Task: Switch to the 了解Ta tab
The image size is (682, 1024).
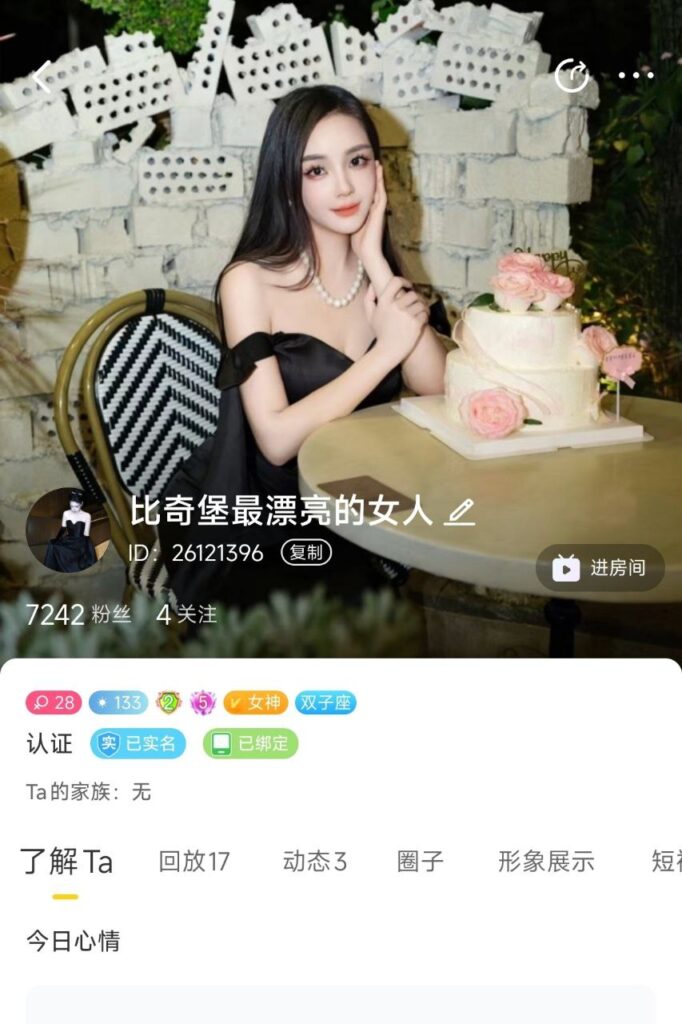Action: click(66, 862)
